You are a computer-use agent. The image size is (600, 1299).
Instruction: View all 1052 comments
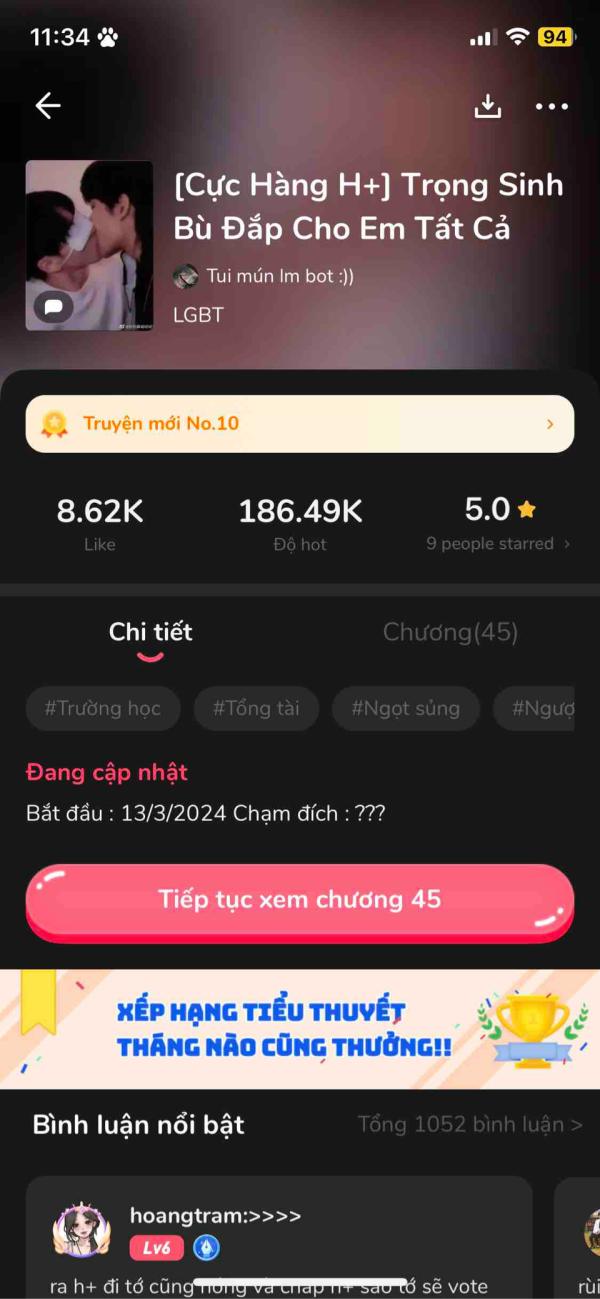click(x=470, y=1125)
